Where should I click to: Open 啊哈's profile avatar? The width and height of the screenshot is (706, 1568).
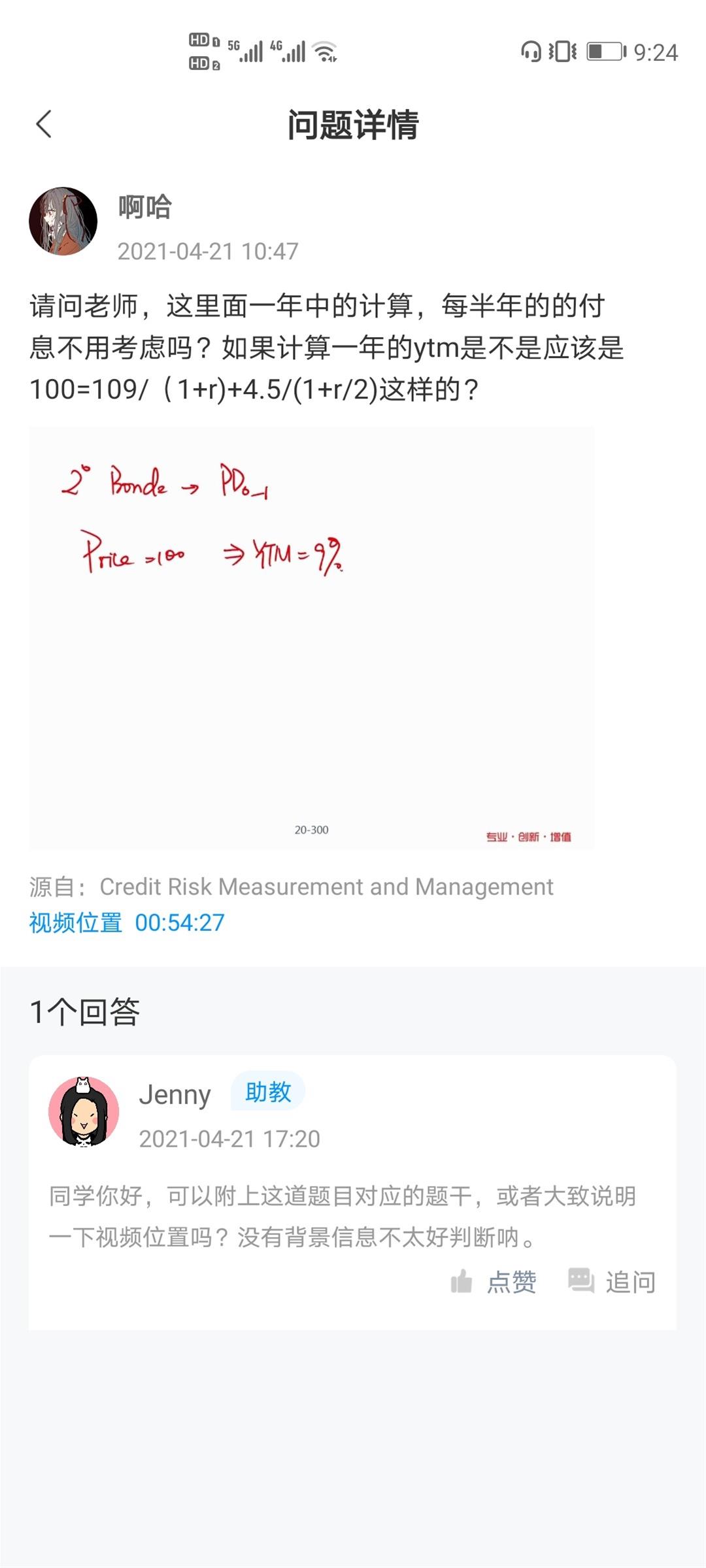pos(63,221)
